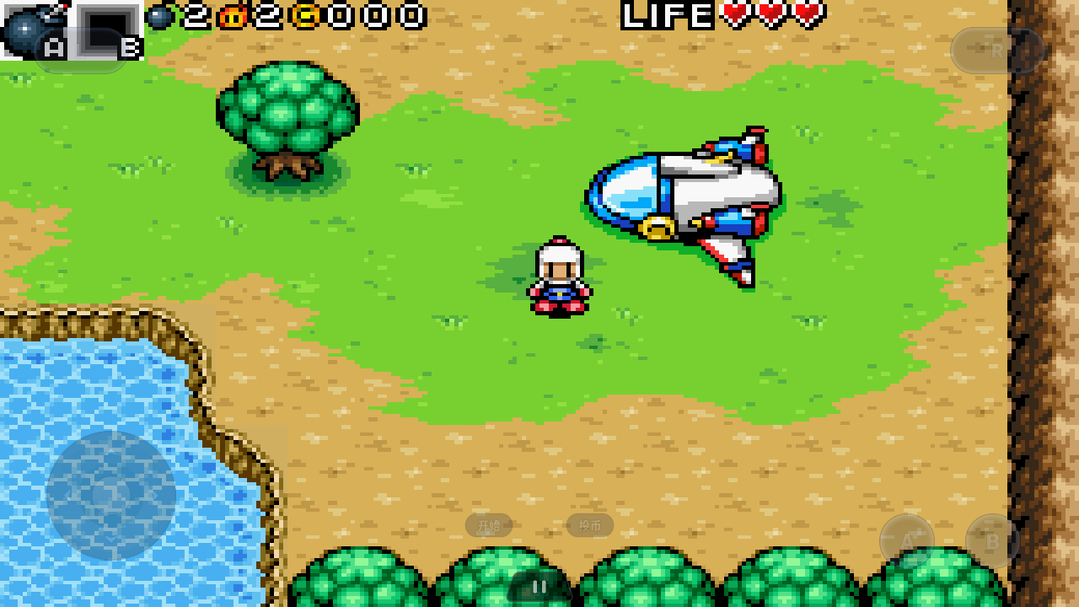Tap the 开始 start button

pyautogui.click(x=489, y=525)
